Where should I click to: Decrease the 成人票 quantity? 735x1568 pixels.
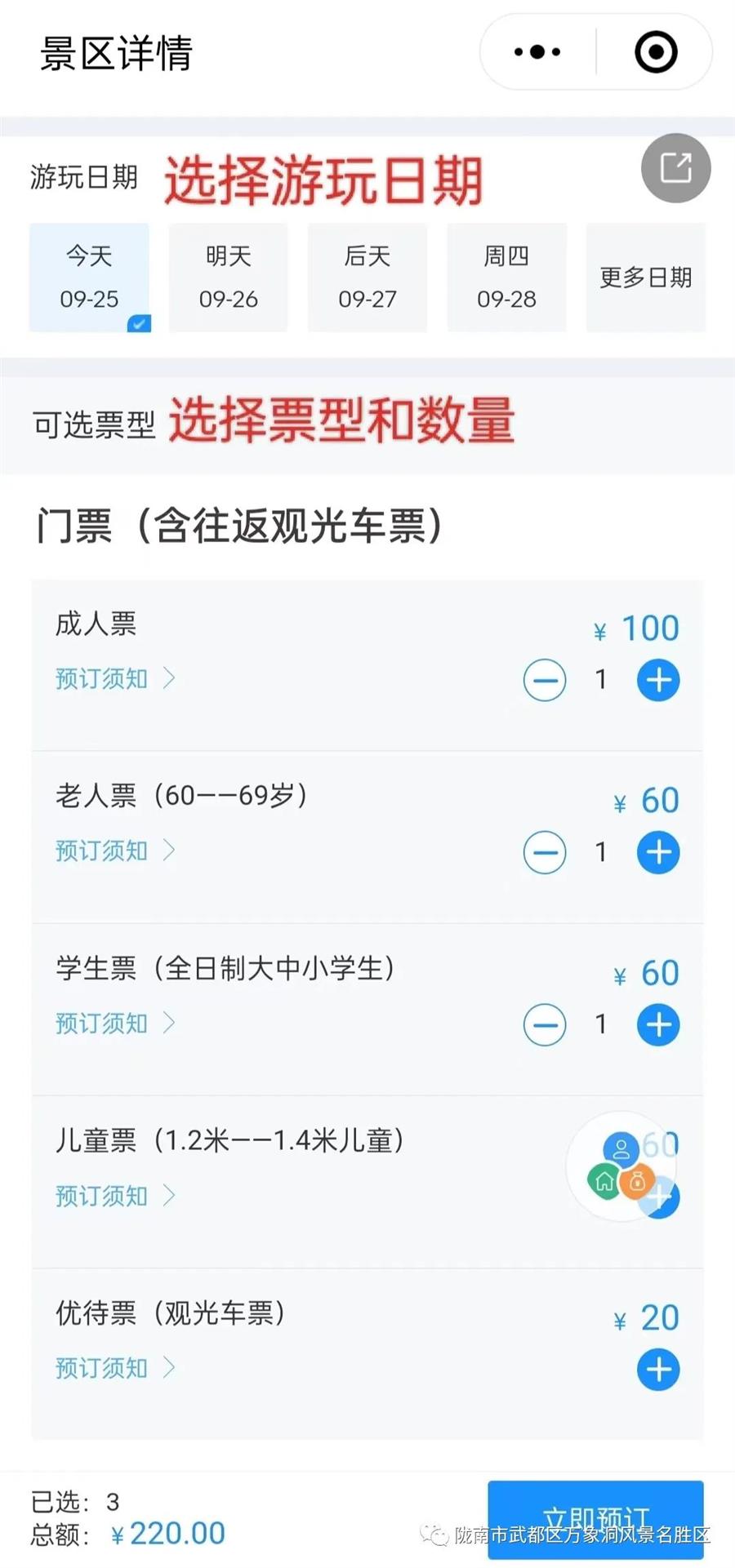[545, 680]
